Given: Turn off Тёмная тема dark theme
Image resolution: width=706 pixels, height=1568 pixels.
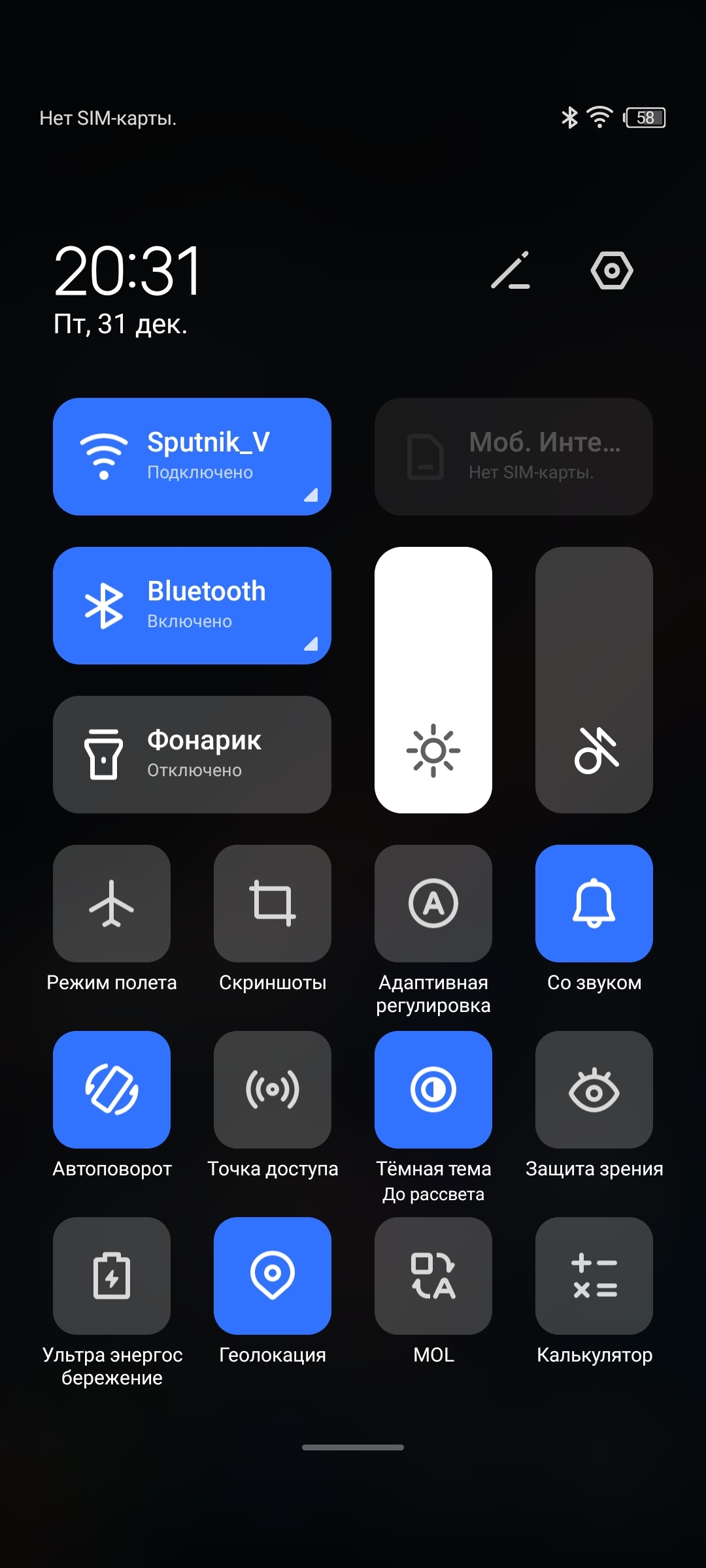Looking at the screenshot, I should (x=433, y=1090).
